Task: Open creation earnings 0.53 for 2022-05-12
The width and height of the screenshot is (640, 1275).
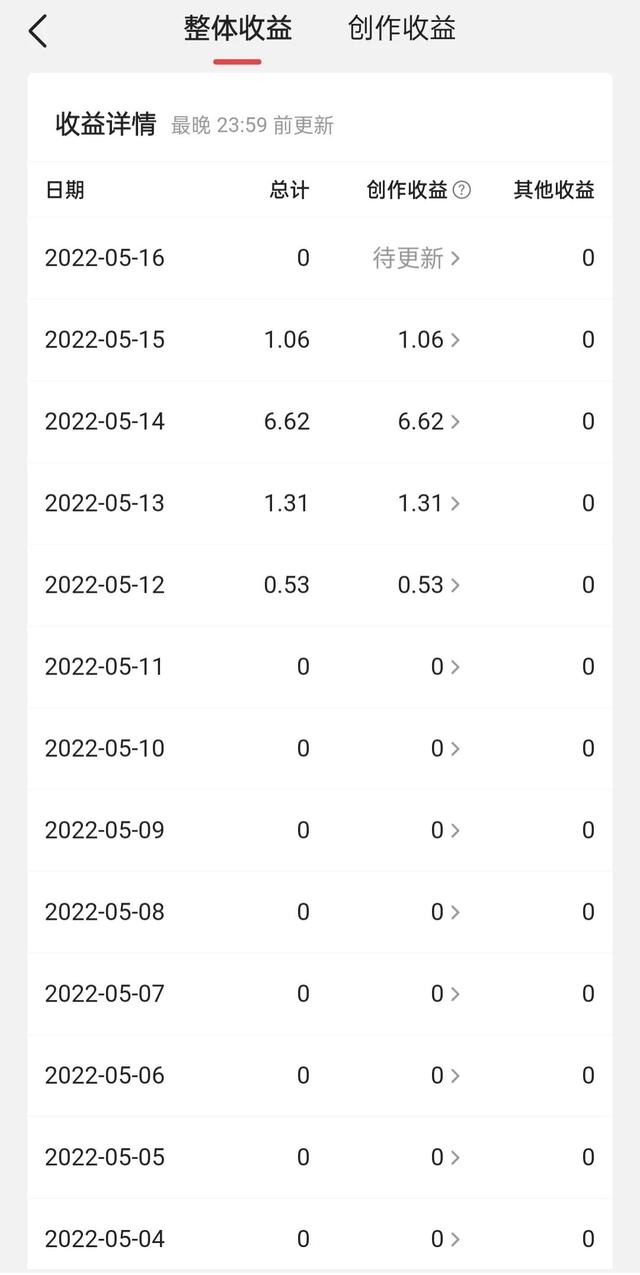Action: click(429, 585)
